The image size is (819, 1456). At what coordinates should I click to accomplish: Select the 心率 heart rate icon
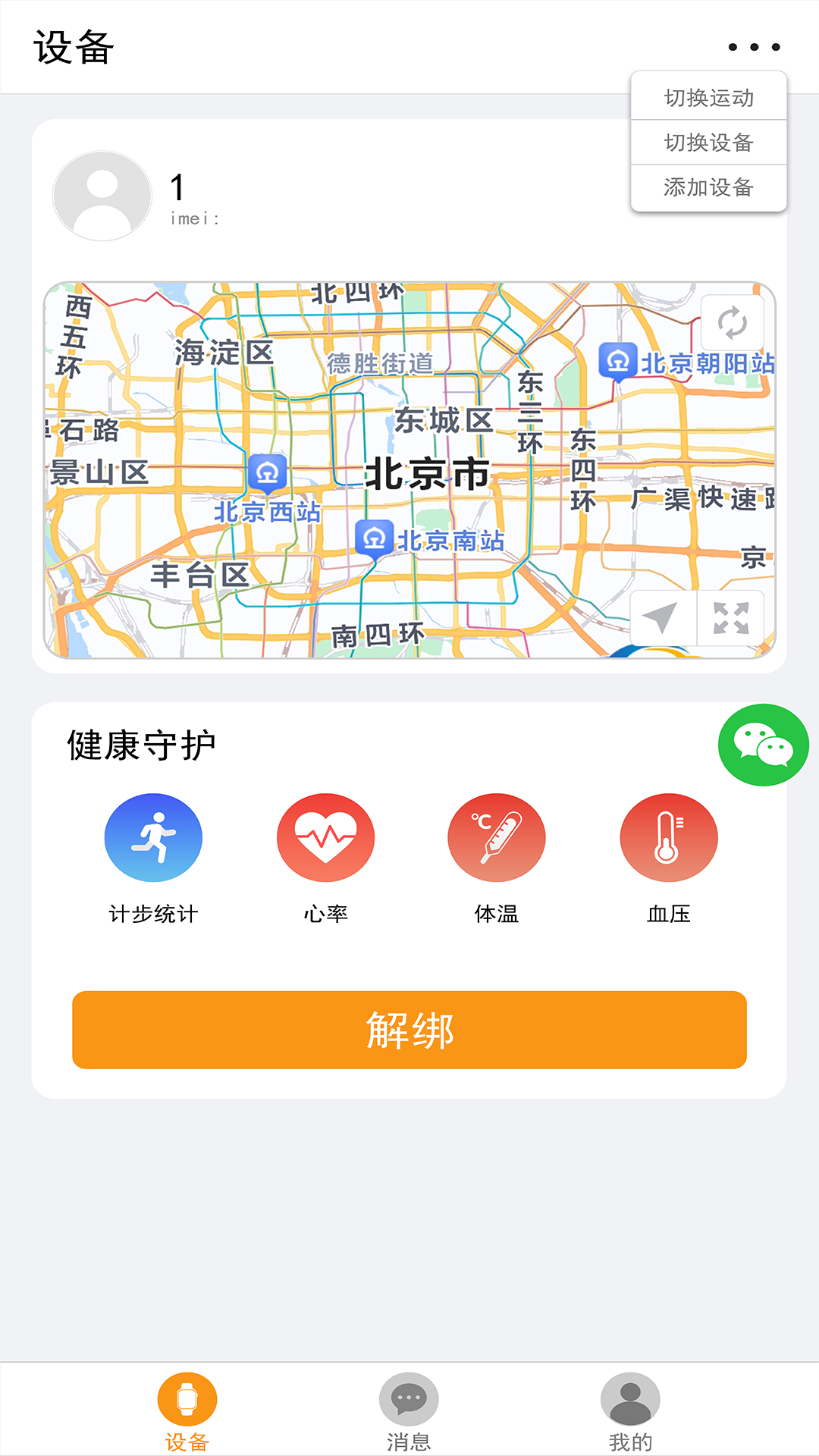[325, 837]
